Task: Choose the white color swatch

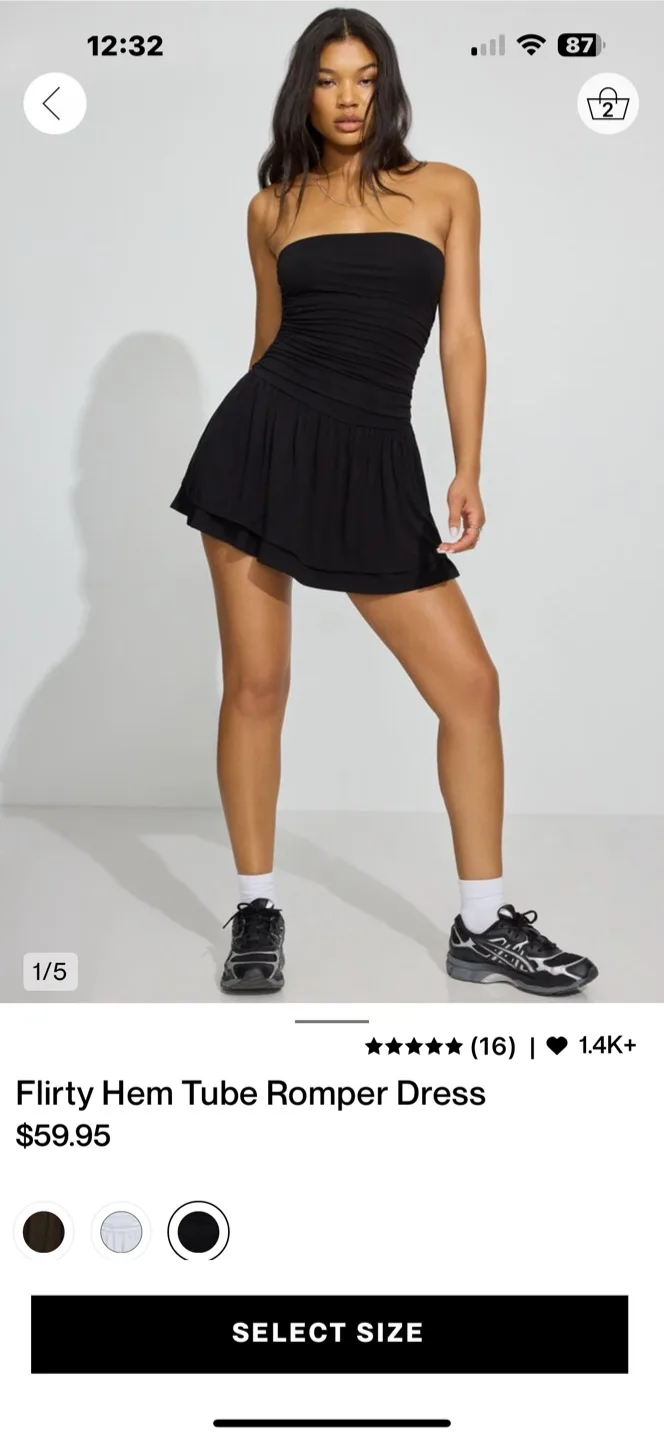Action: coord(121,1231)
